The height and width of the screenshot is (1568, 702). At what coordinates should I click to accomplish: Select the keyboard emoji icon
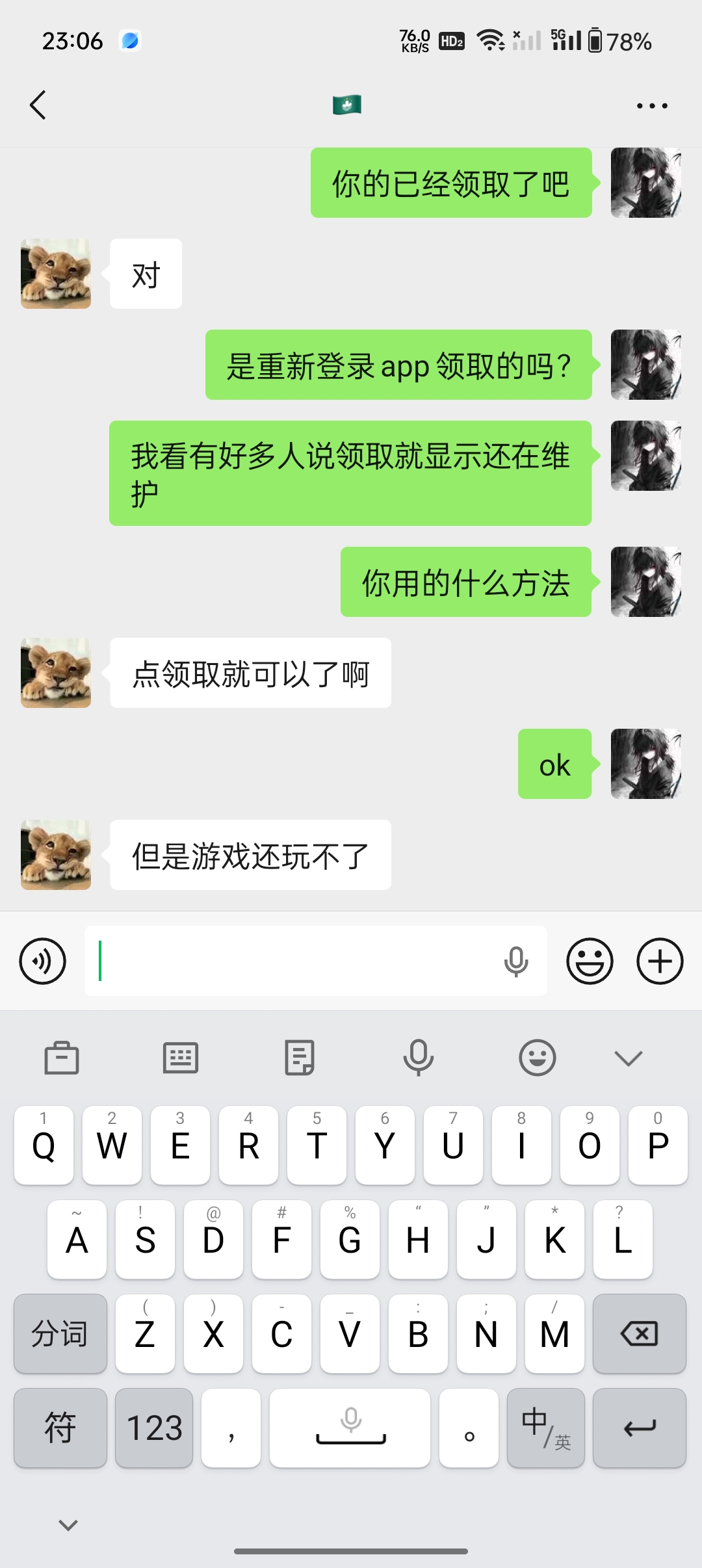pos(537,1057)
